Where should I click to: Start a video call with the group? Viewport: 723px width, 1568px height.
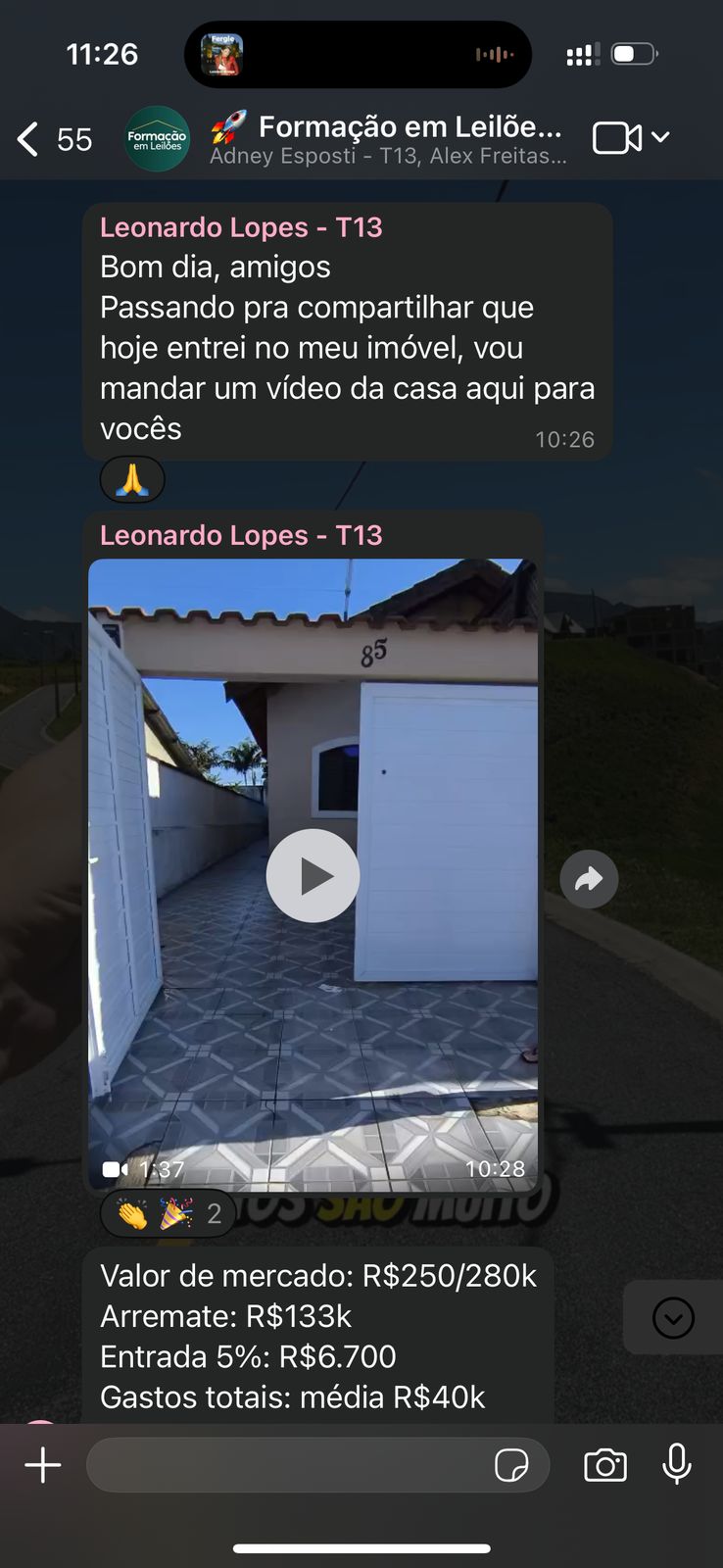(x=617, y=138)
